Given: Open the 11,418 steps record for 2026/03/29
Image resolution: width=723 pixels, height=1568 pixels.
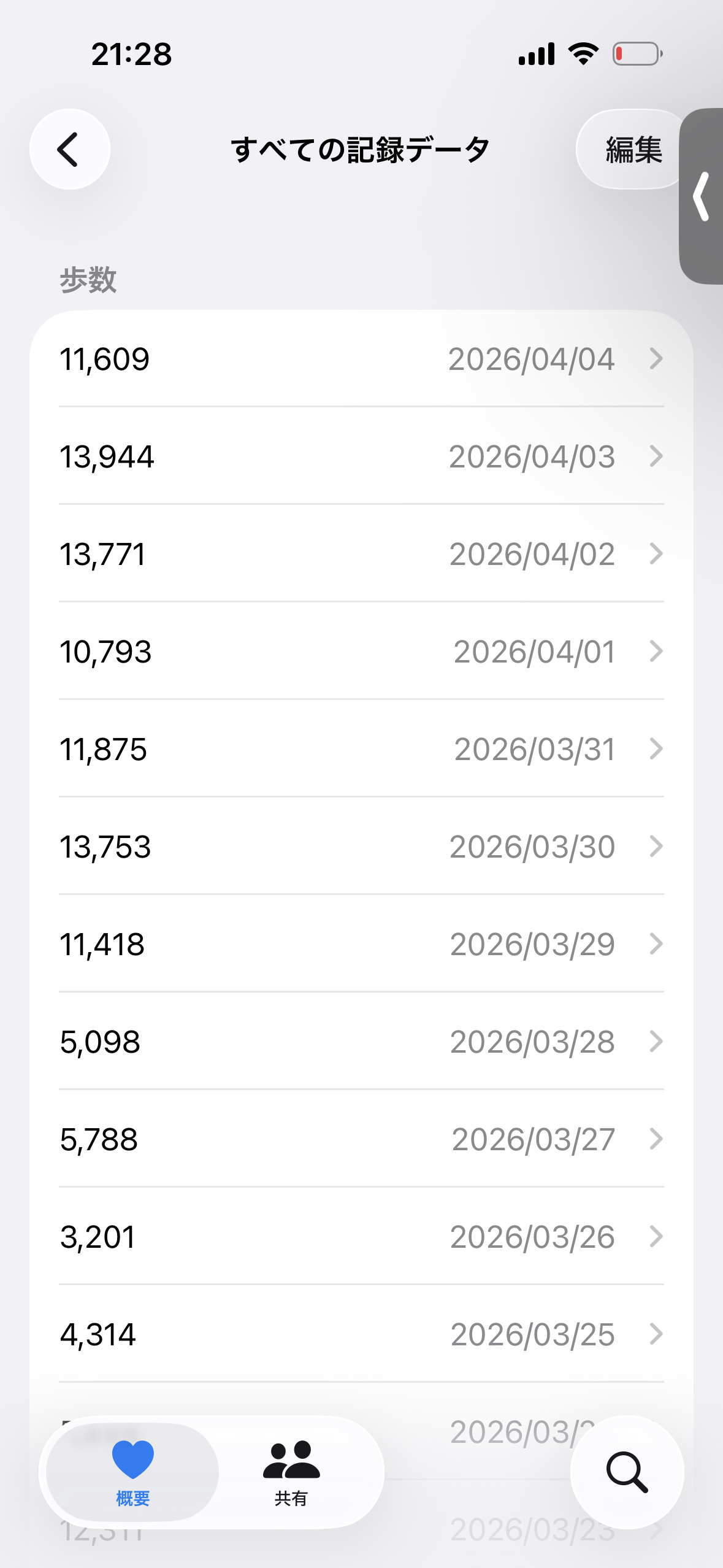Looking at the screenshot, I should pyautogui.click(x=361, y=944).
